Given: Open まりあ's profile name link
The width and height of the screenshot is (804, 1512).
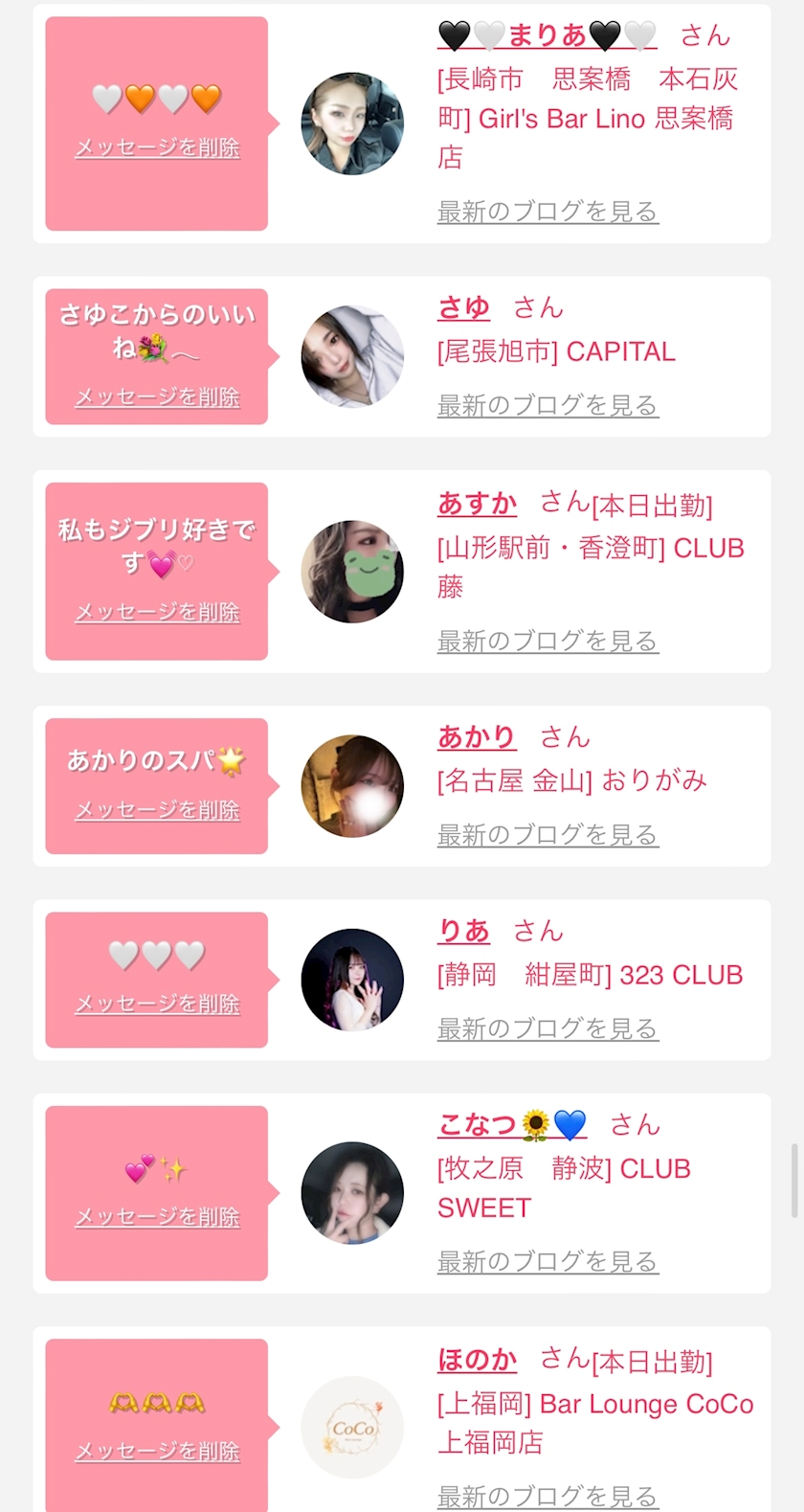Looking at the screenshot, I should [547, 35].
